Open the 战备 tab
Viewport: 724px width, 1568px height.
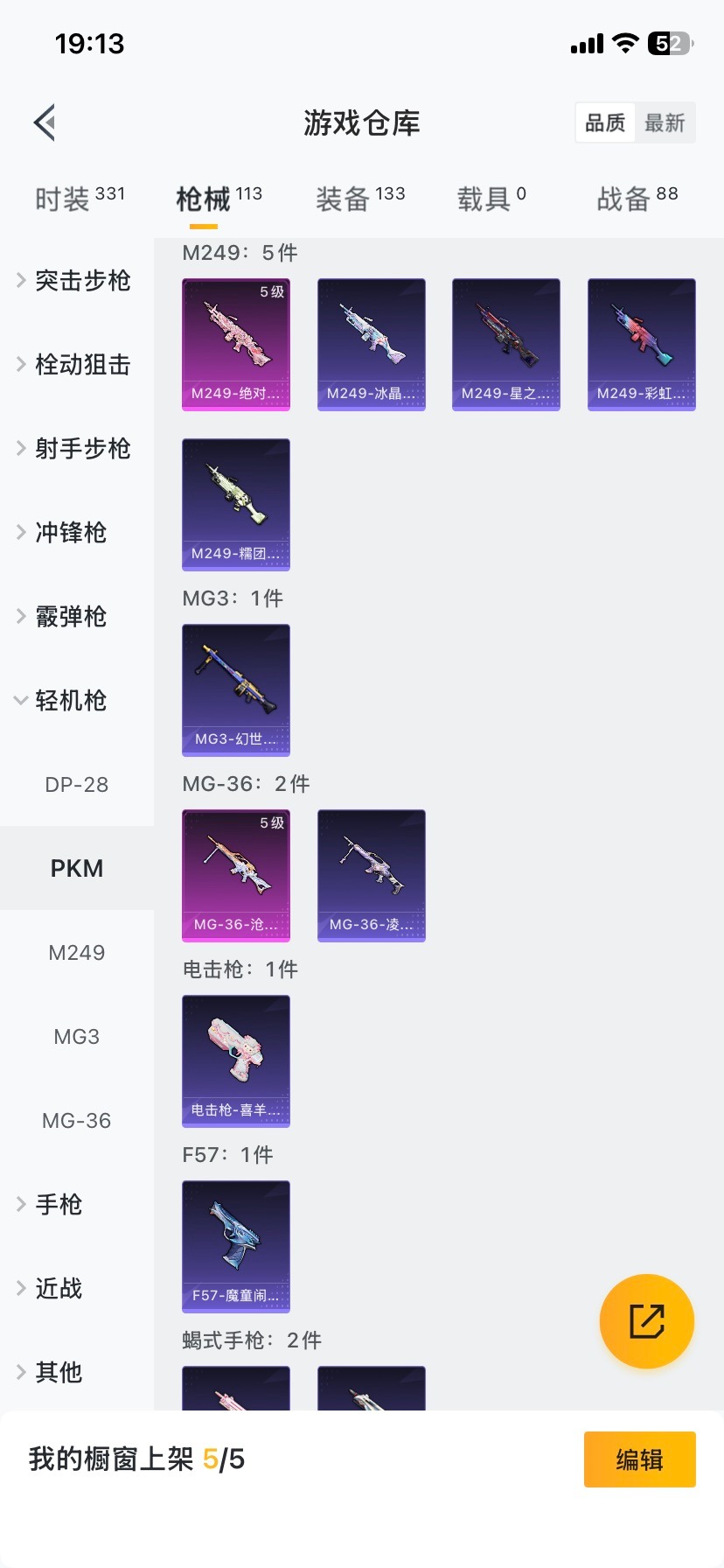pyautogui.click(x=637, y=199)
